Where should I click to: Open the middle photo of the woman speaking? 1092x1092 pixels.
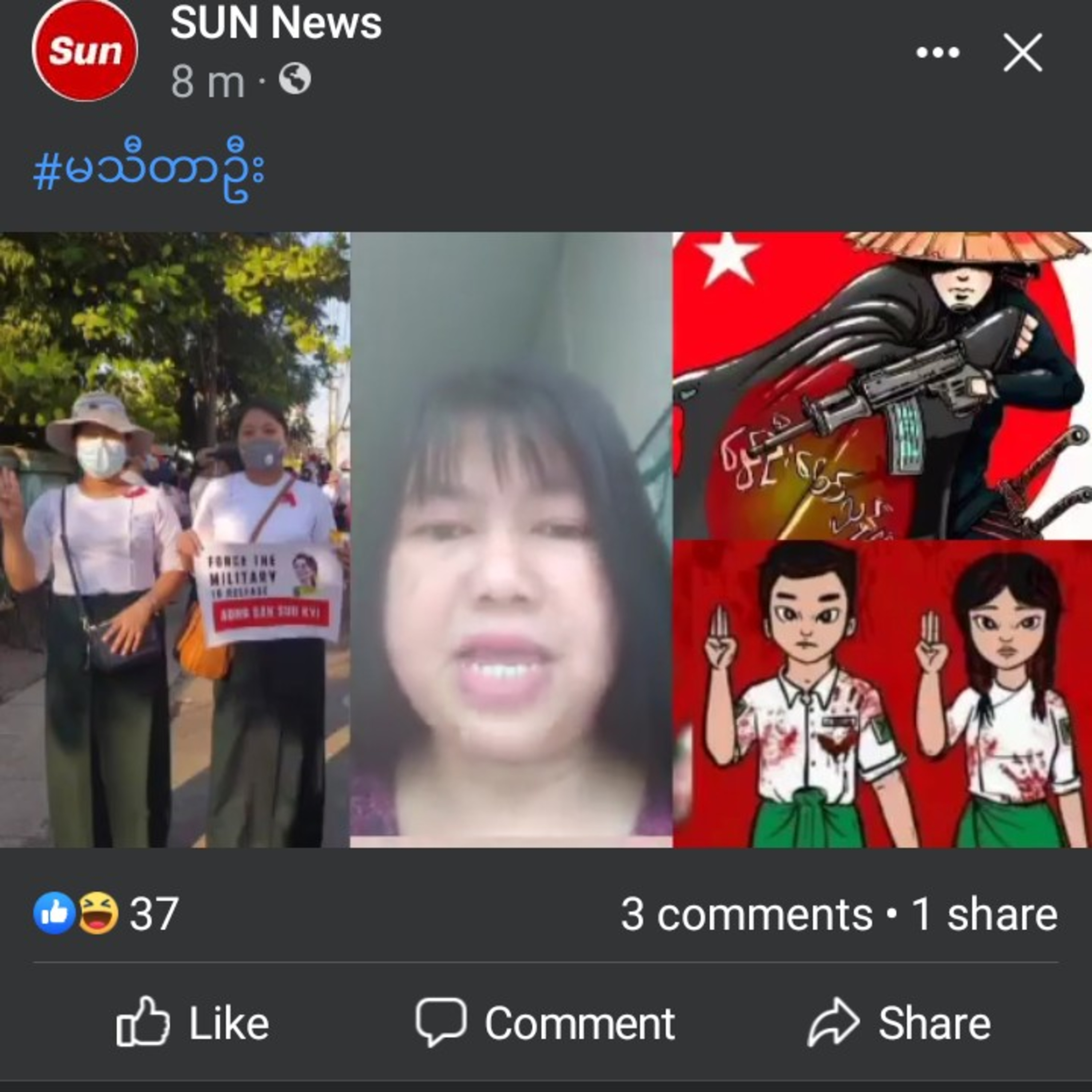click(511, 540)
